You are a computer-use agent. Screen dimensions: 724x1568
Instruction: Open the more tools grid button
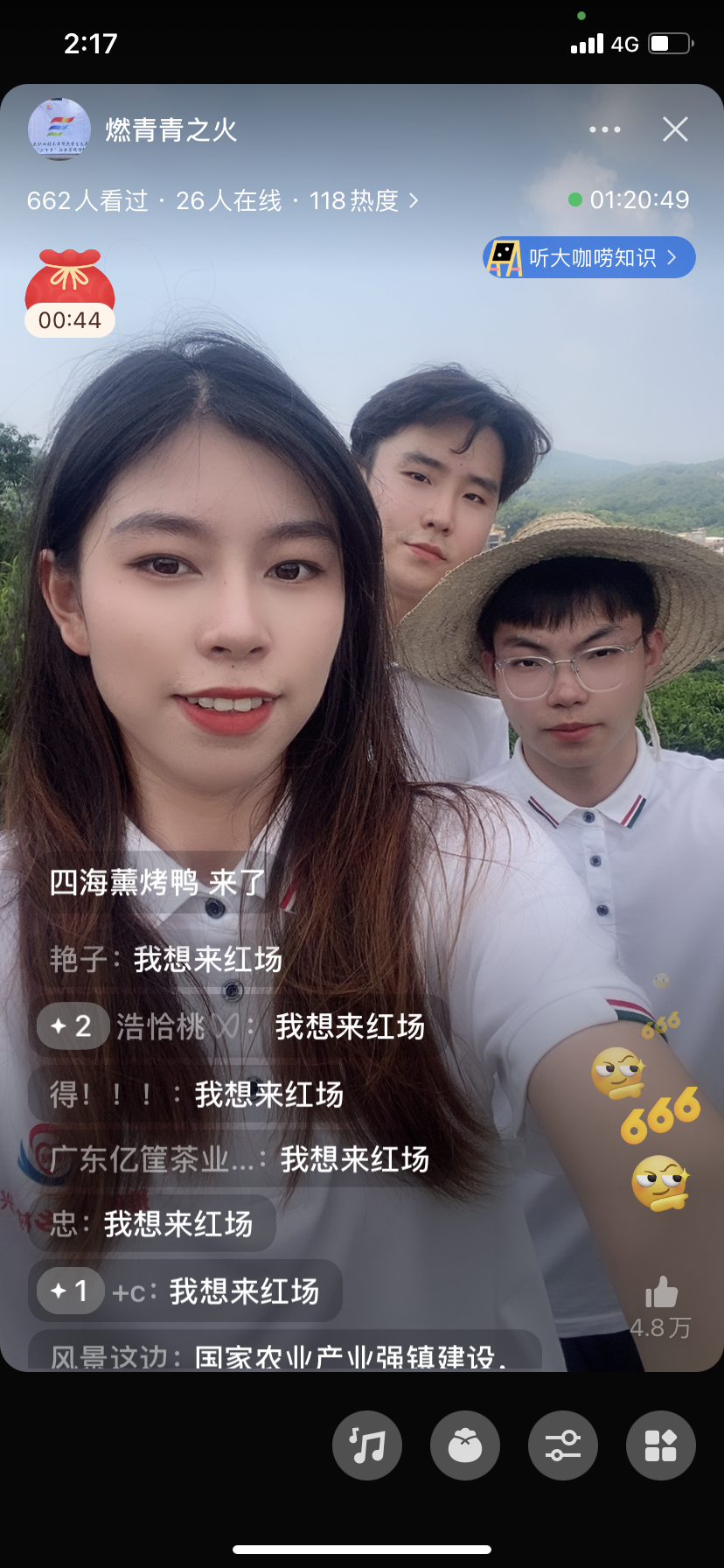661,1445
